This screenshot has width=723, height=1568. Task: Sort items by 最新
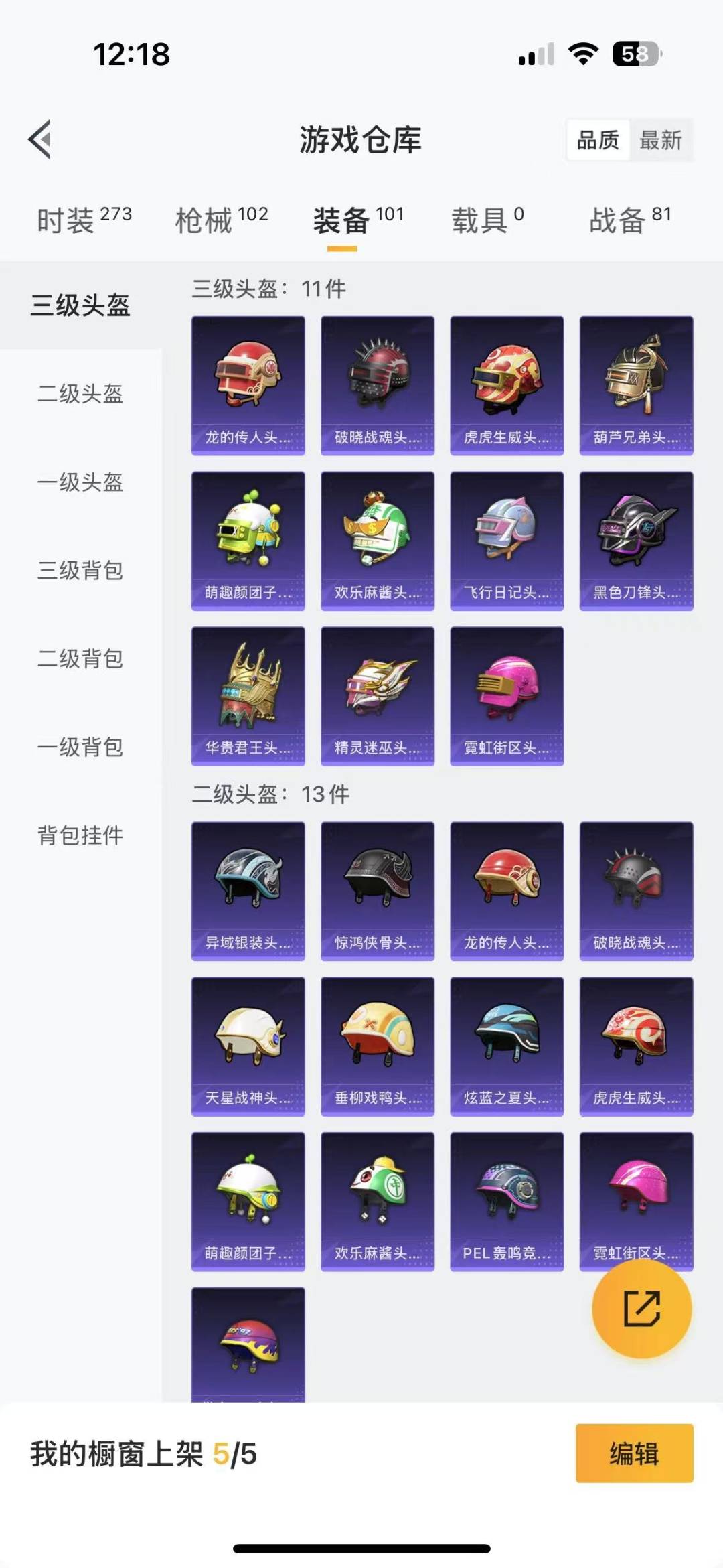pyautogui.click(x=660, y=140)
